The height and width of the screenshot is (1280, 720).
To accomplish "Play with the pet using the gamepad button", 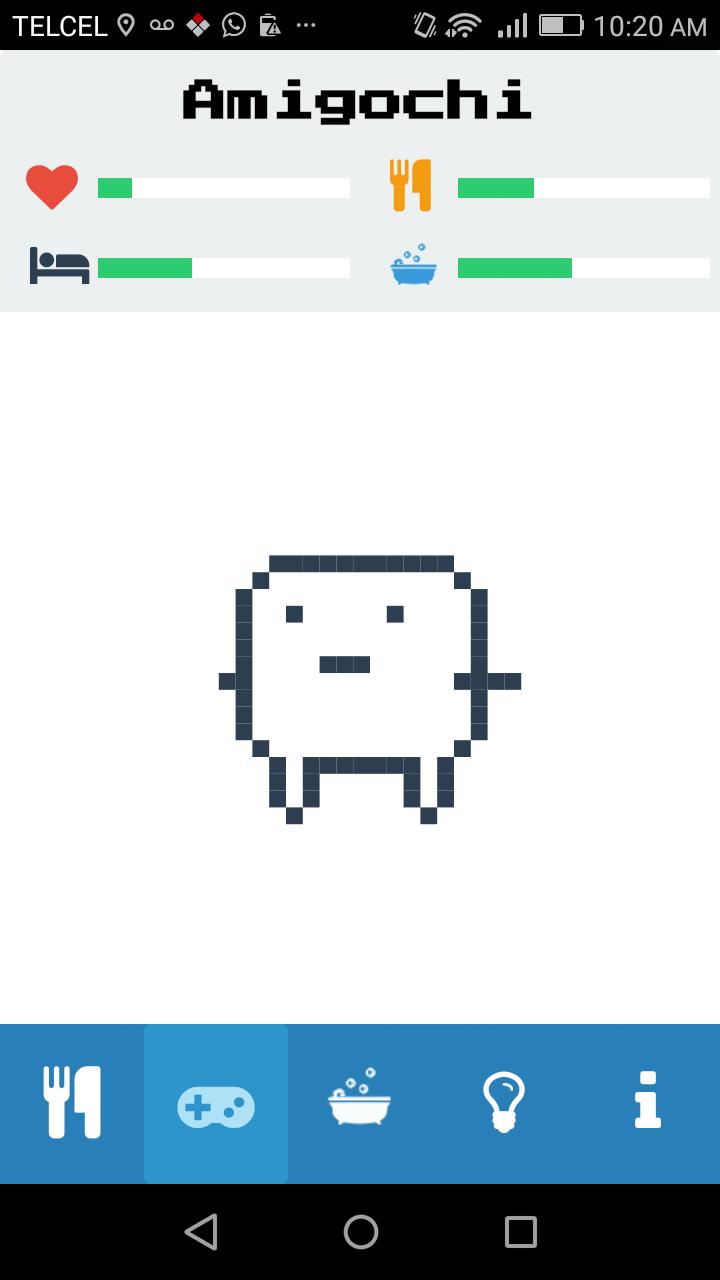I will click(216, 1105).
